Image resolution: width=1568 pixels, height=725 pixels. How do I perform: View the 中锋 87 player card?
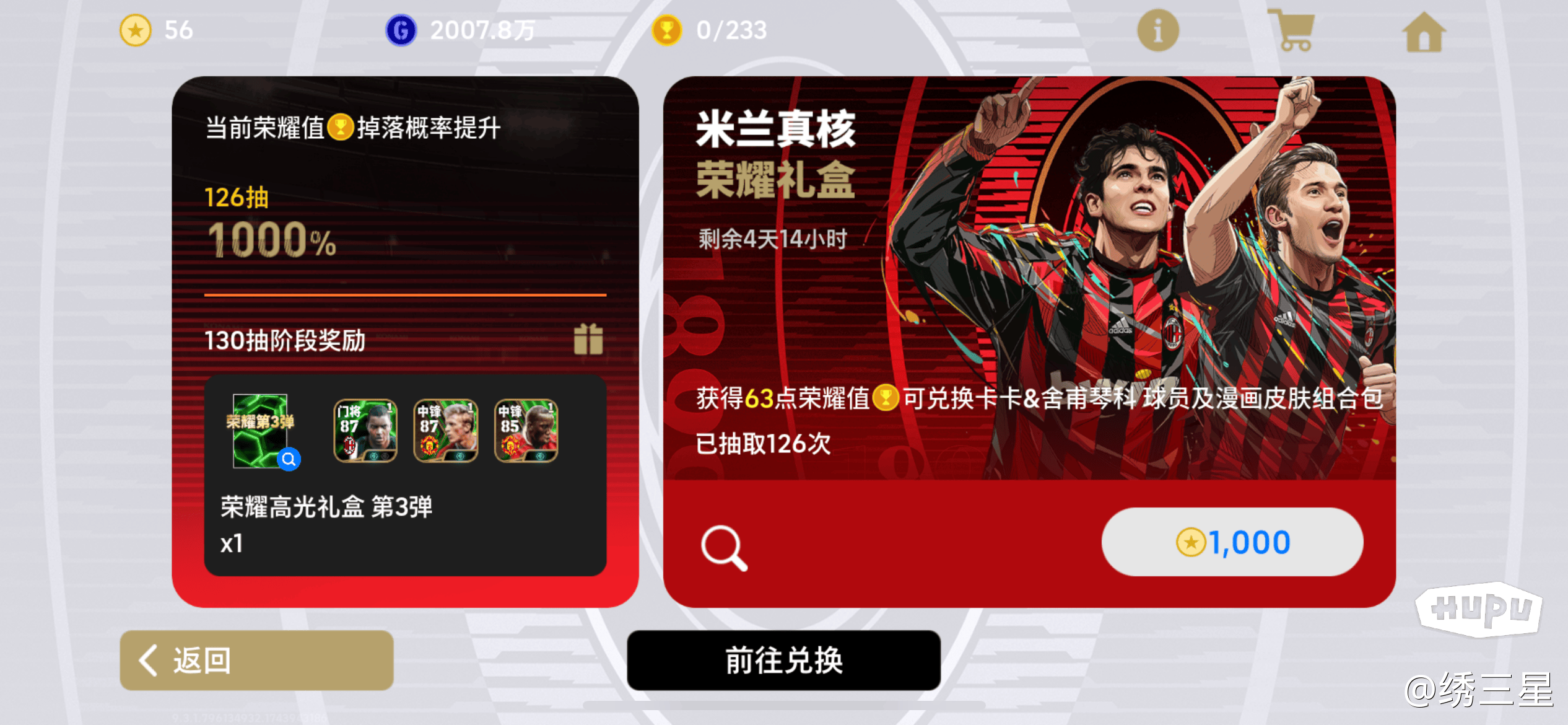point(445,431)
